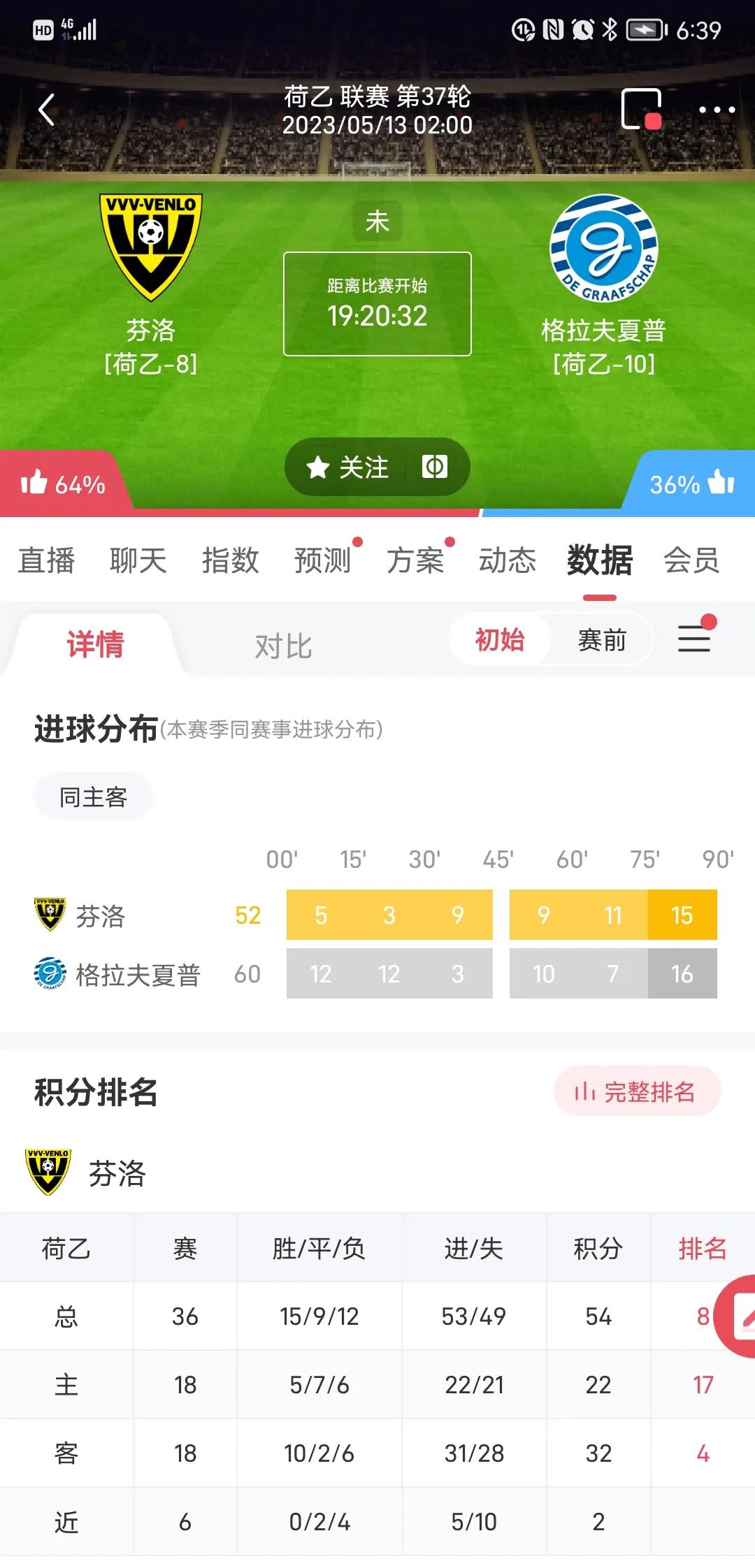Tap the thumbs-up icon on blue 36% bar
The image size is (755, 1568).
pyautogui.click(x=721, y=481)
